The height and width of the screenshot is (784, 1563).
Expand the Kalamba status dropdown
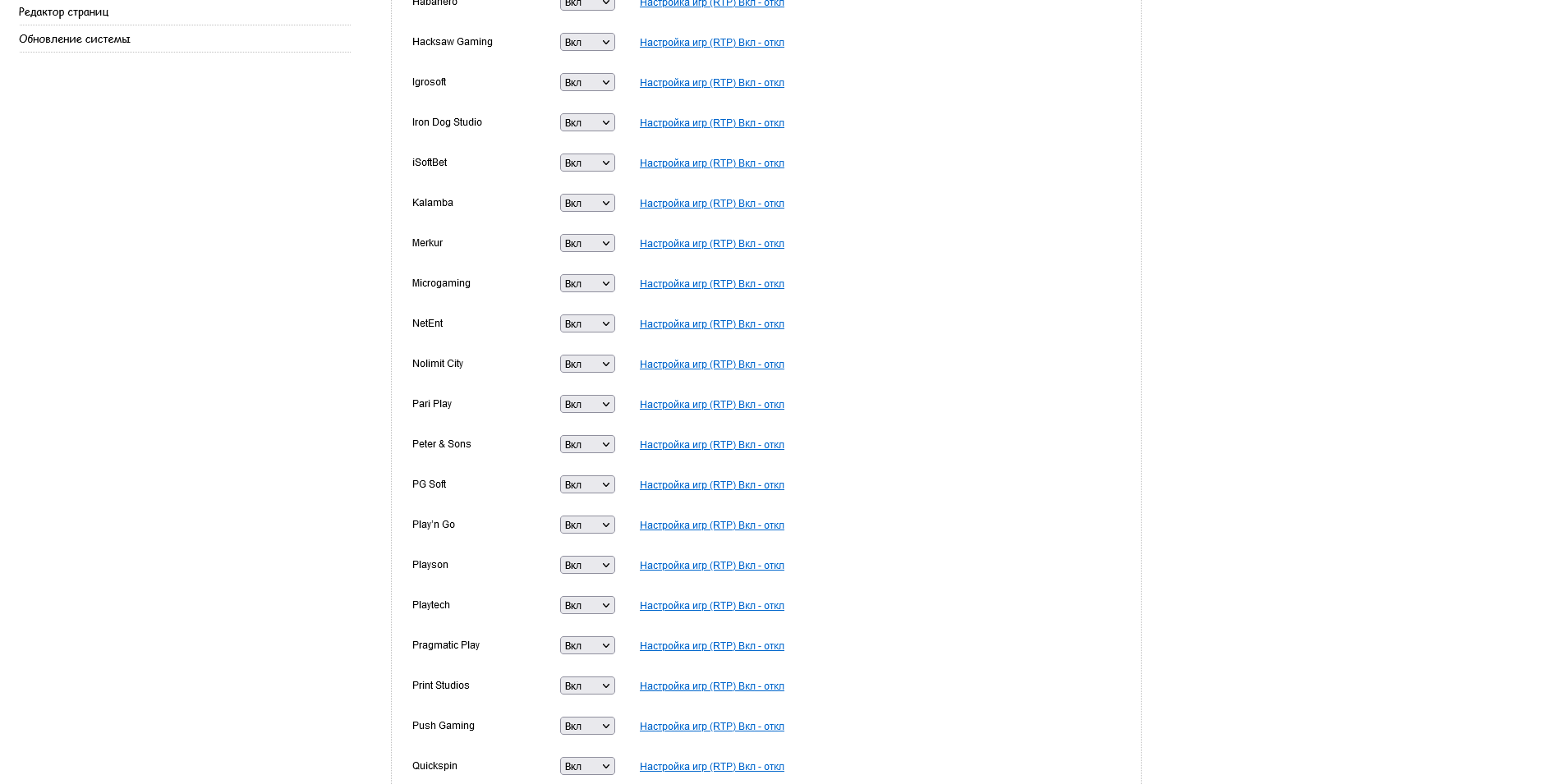point(587,203)
